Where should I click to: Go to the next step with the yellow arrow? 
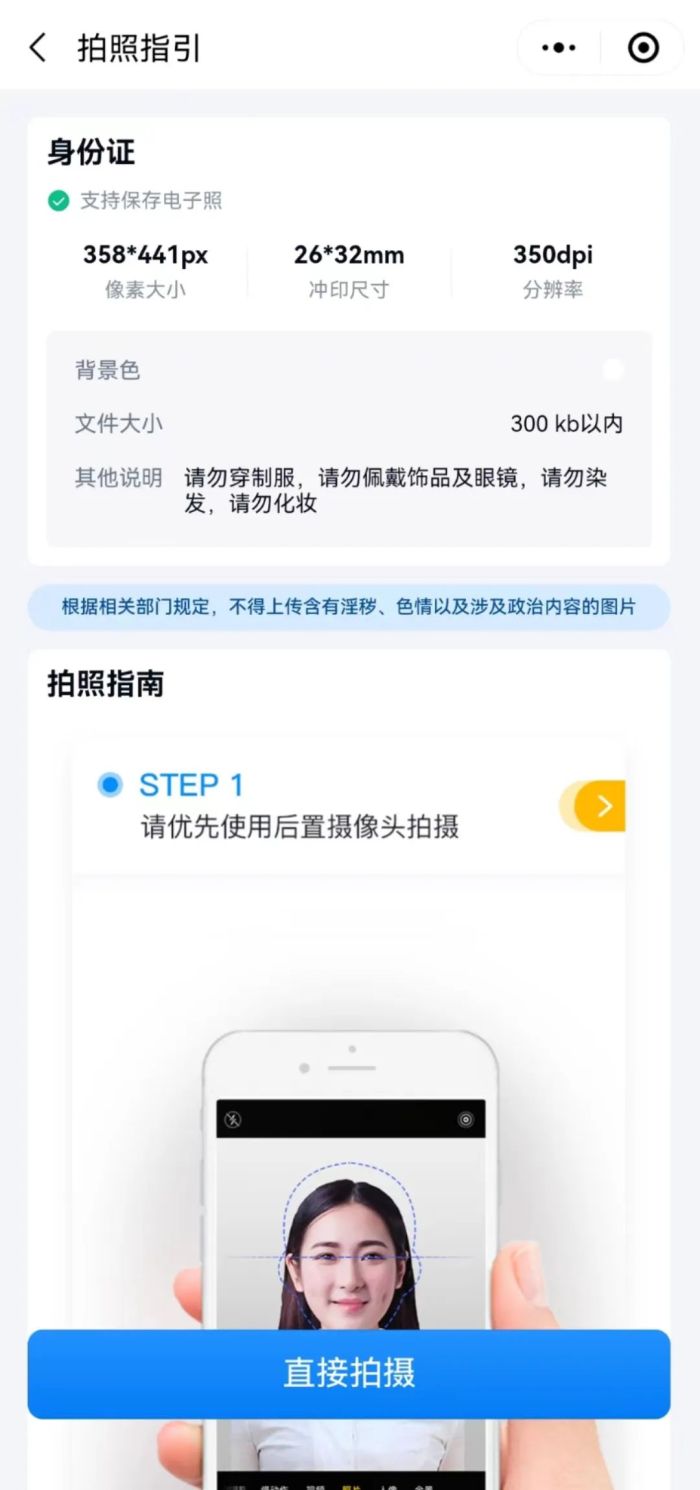tap(603, 806)
